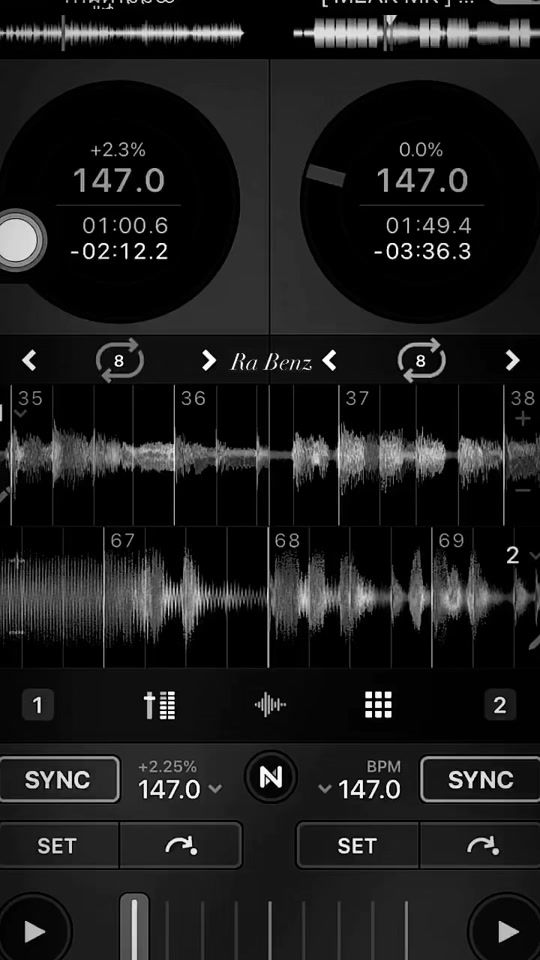
Task: Tap the jump arrow beside left SET
Action: (x=181, y=846)
